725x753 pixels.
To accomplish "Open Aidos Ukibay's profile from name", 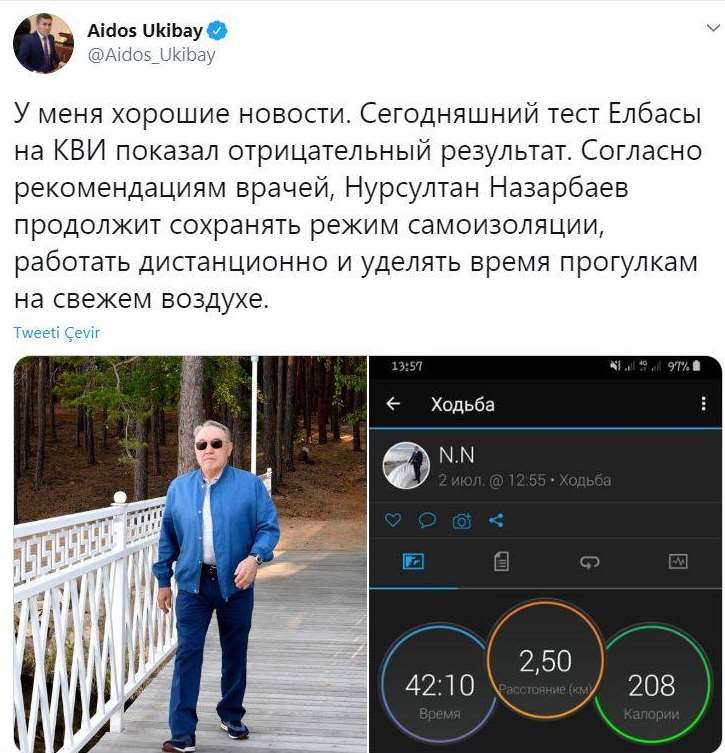I will coord(145,31).
